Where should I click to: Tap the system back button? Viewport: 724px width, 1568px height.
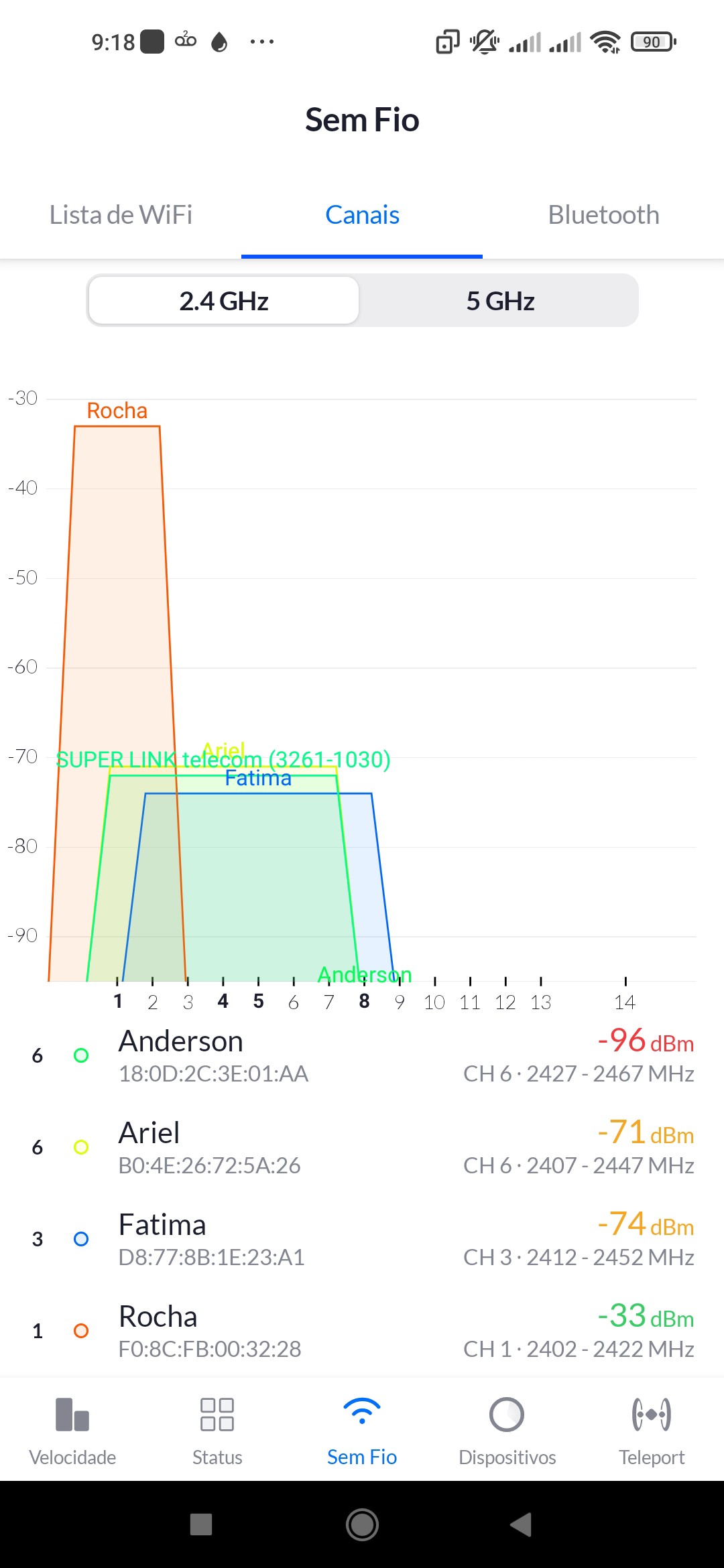521,1524
